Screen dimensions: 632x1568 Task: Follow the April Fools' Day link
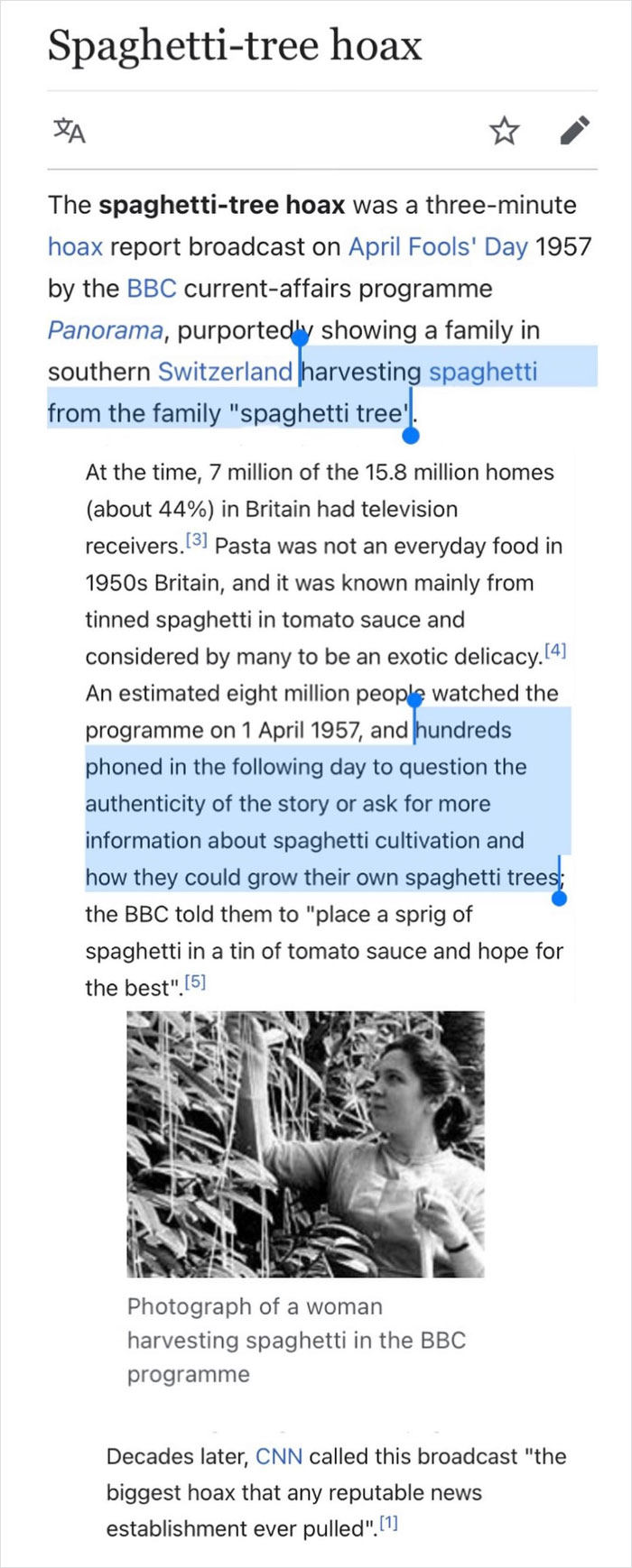coord(437,247)
